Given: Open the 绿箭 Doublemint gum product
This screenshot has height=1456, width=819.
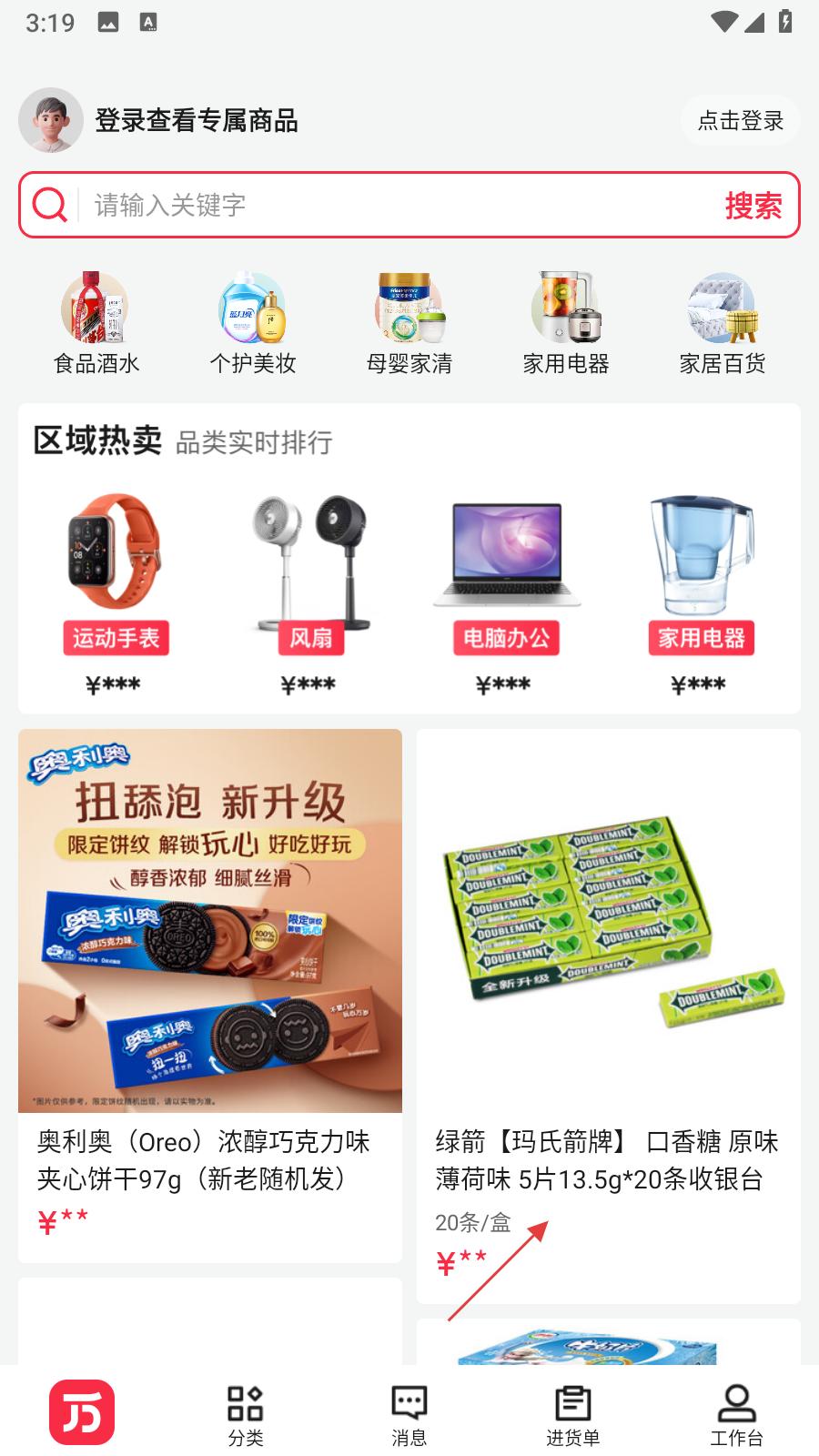Looking at the screenshot, I should 609,1016.
